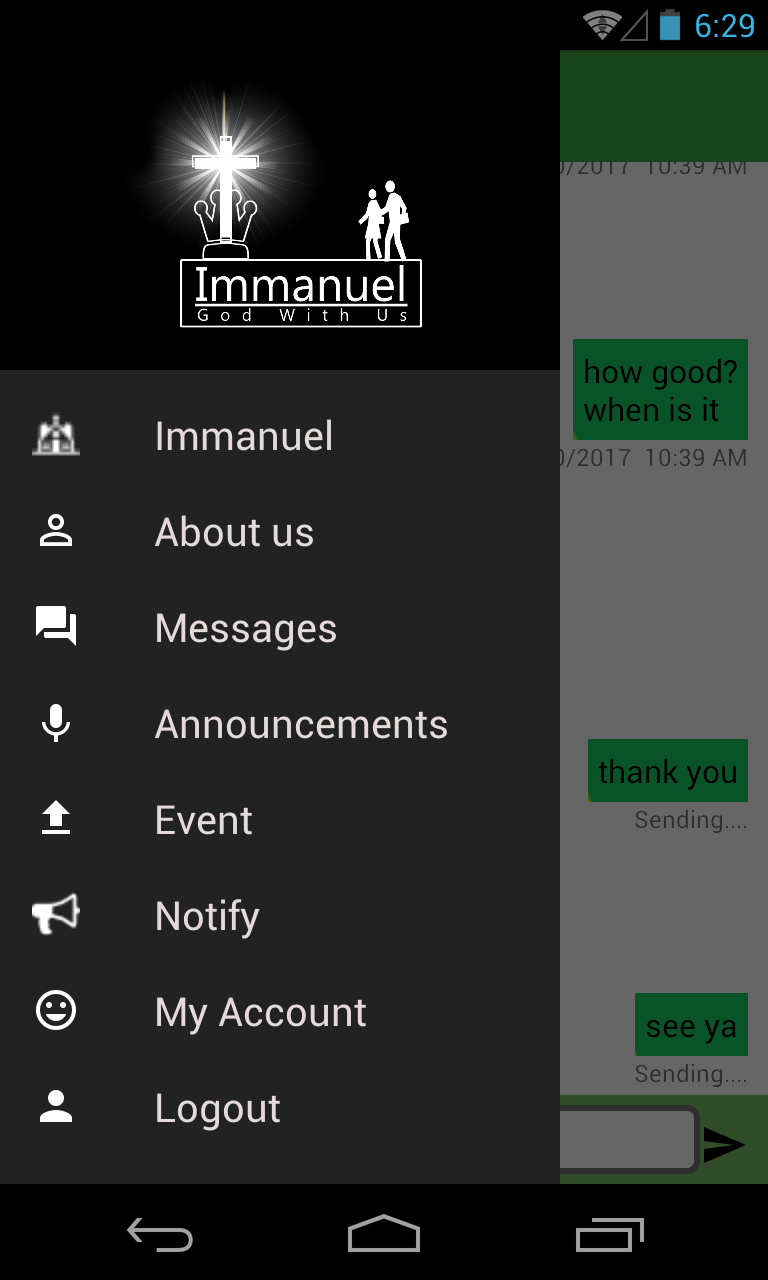Image resolution: width=768 pixels, height=1280 pixels.
Task: Choose Event from the navigation drawer
Action: pyautogui.click(x=203, y=819)
